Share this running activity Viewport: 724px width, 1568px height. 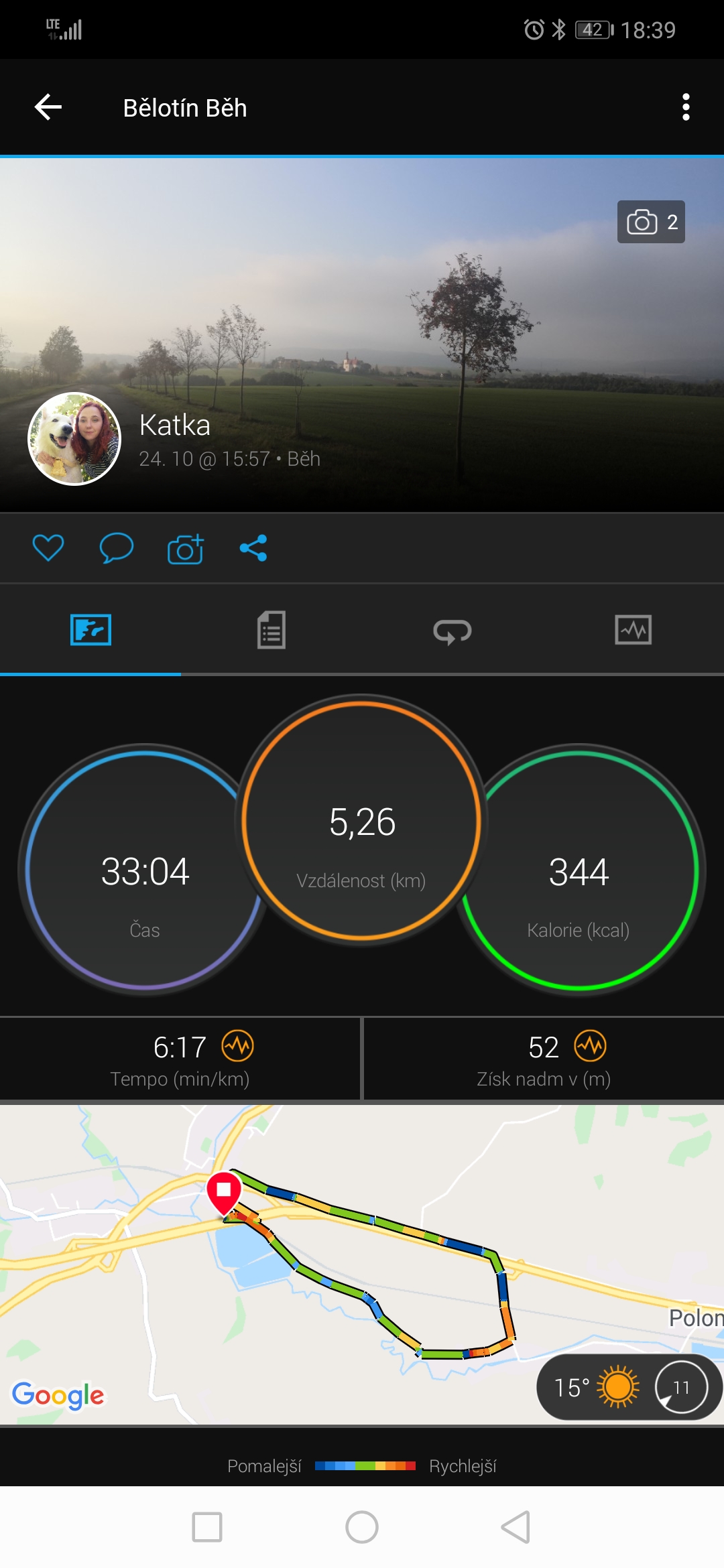(x=253, y=548)
